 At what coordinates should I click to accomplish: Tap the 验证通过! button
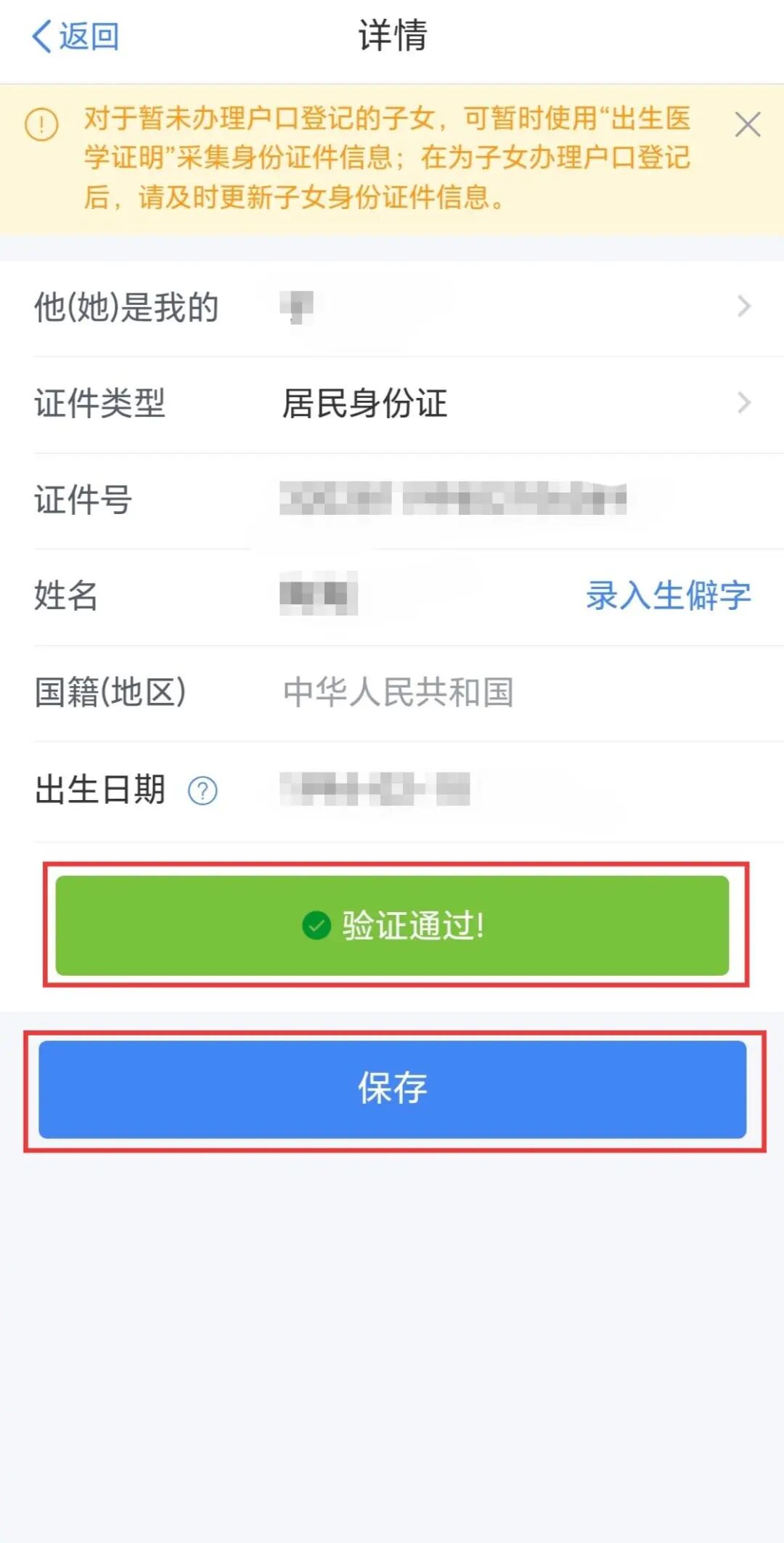[392, 926]
